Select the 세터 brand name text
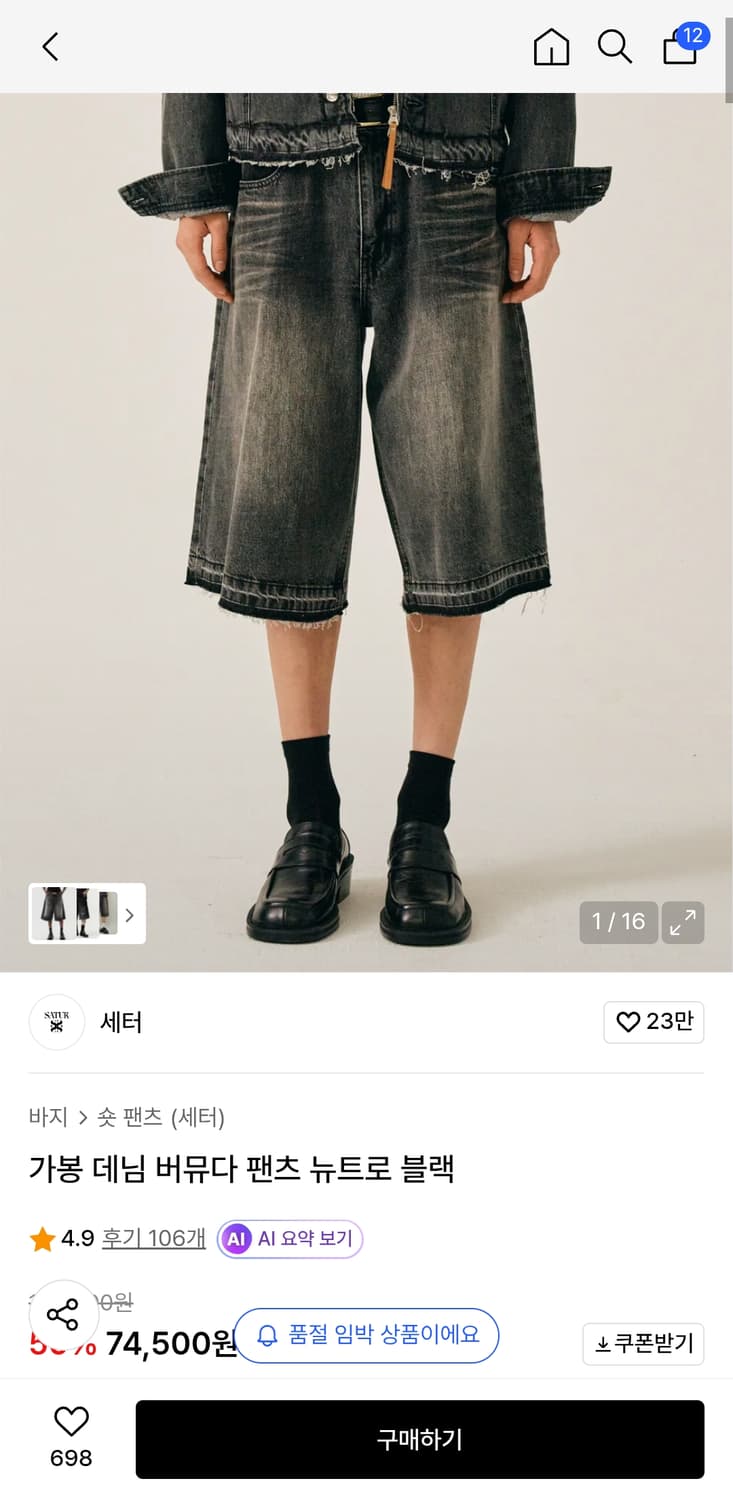Screen dimensions: 733x1500 (x=121, y=1022)
